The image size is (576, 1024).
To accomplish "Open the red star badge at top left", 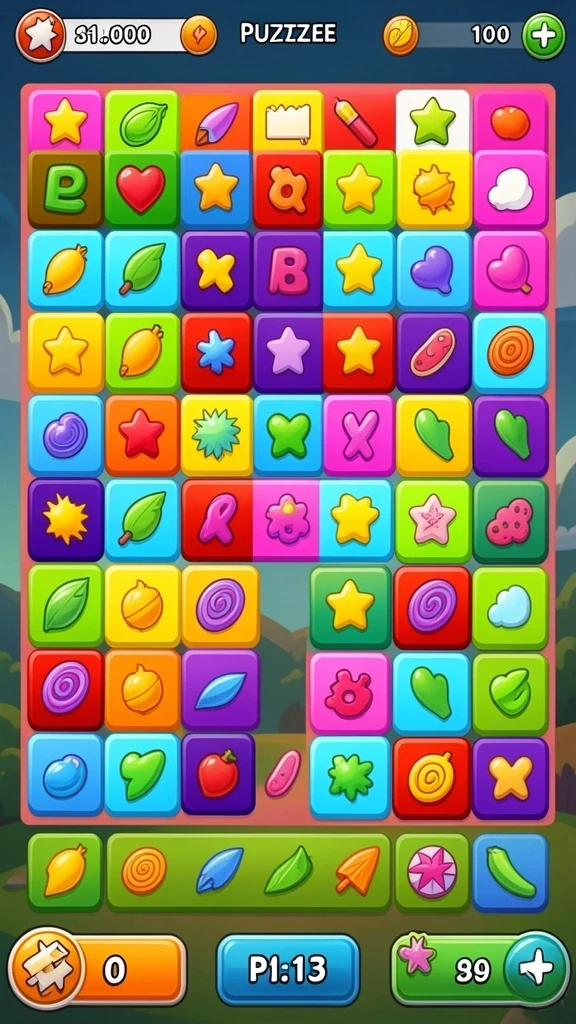I will click(x=40, y=35).
